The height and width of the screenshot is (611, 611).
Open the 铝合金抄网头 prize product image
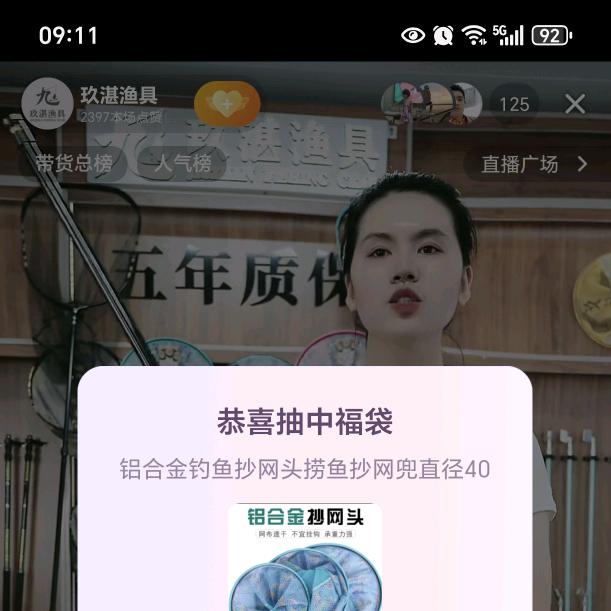click(305, 556)
